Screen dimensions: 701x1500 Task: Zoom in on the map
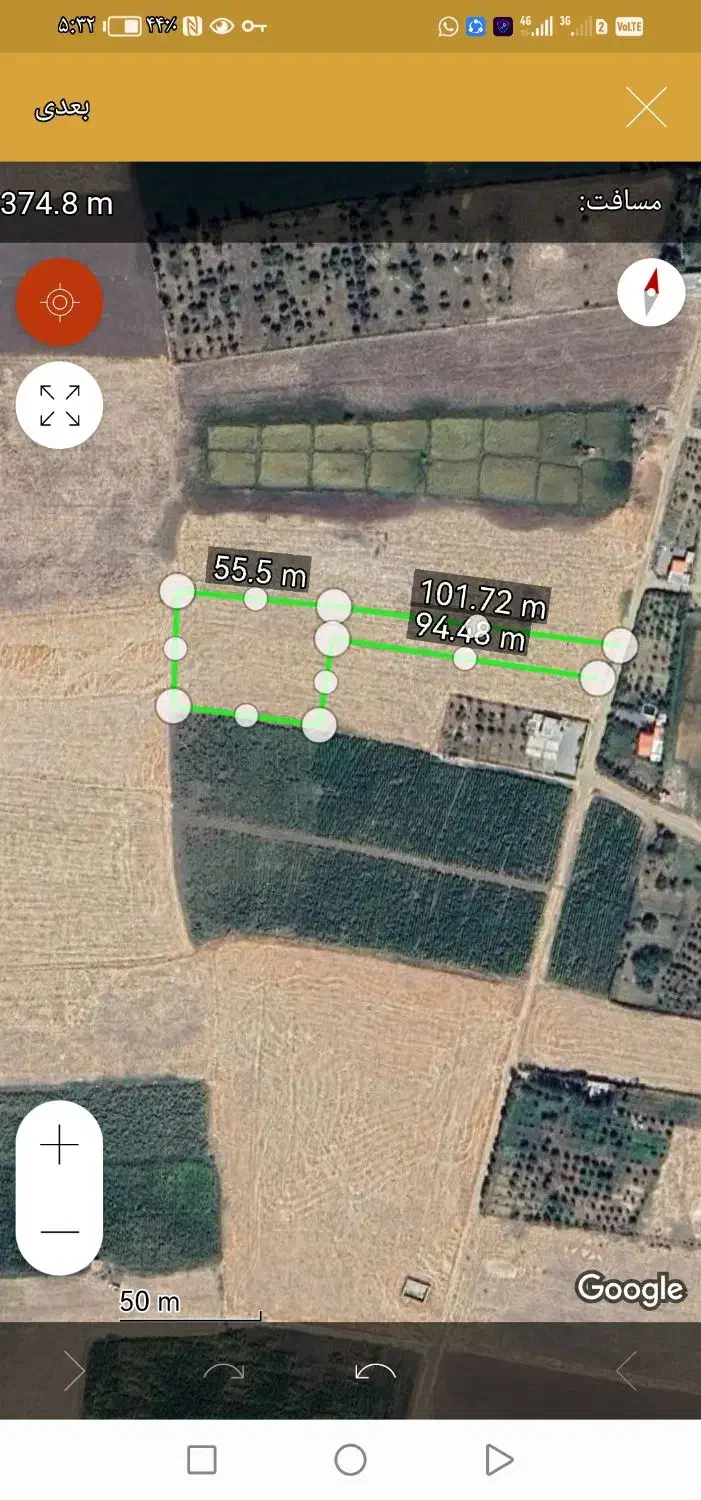[60, 1145]
